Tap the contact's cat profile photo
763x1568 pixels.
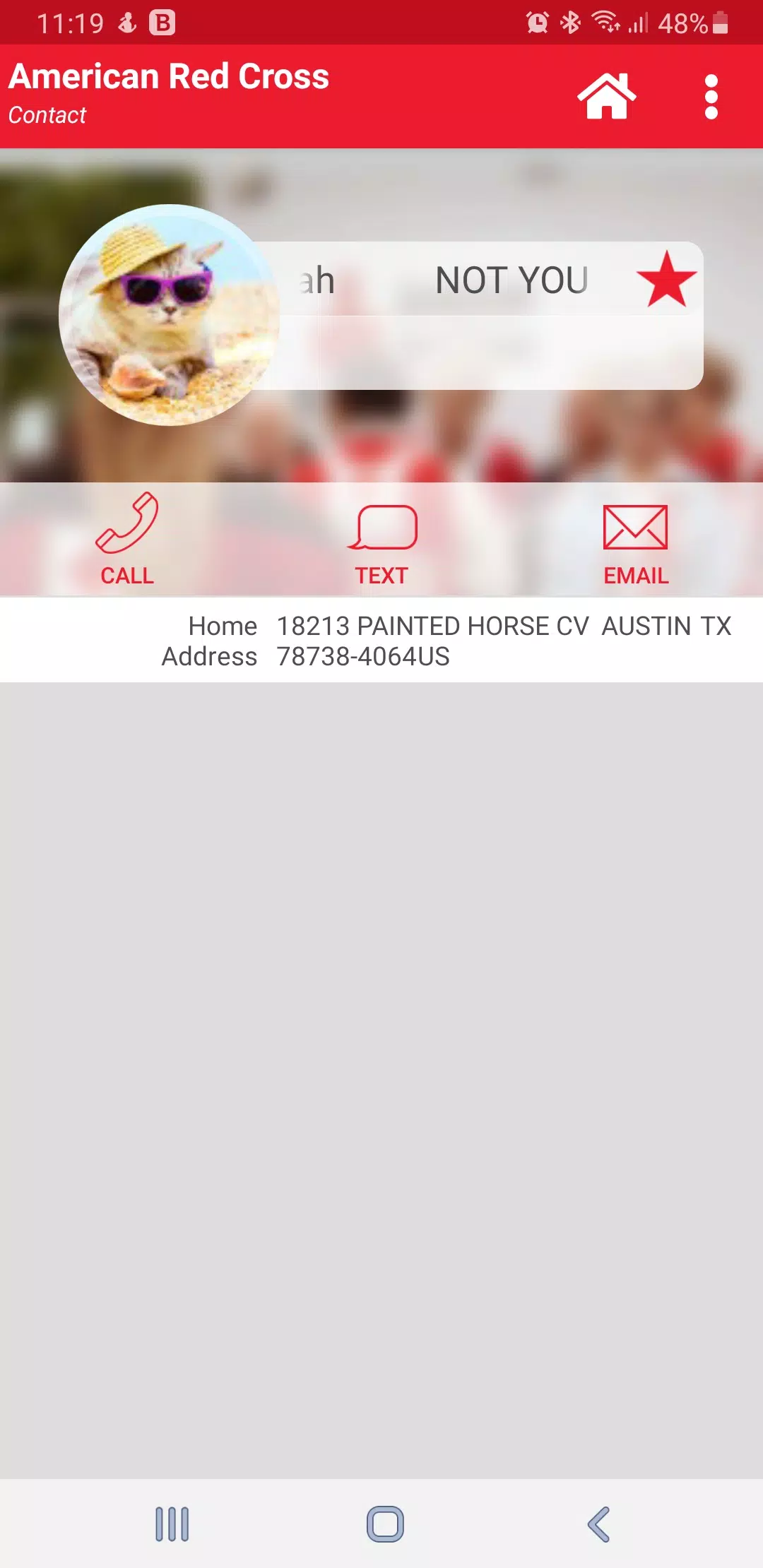pyautogui.click(x=169, y=315)
